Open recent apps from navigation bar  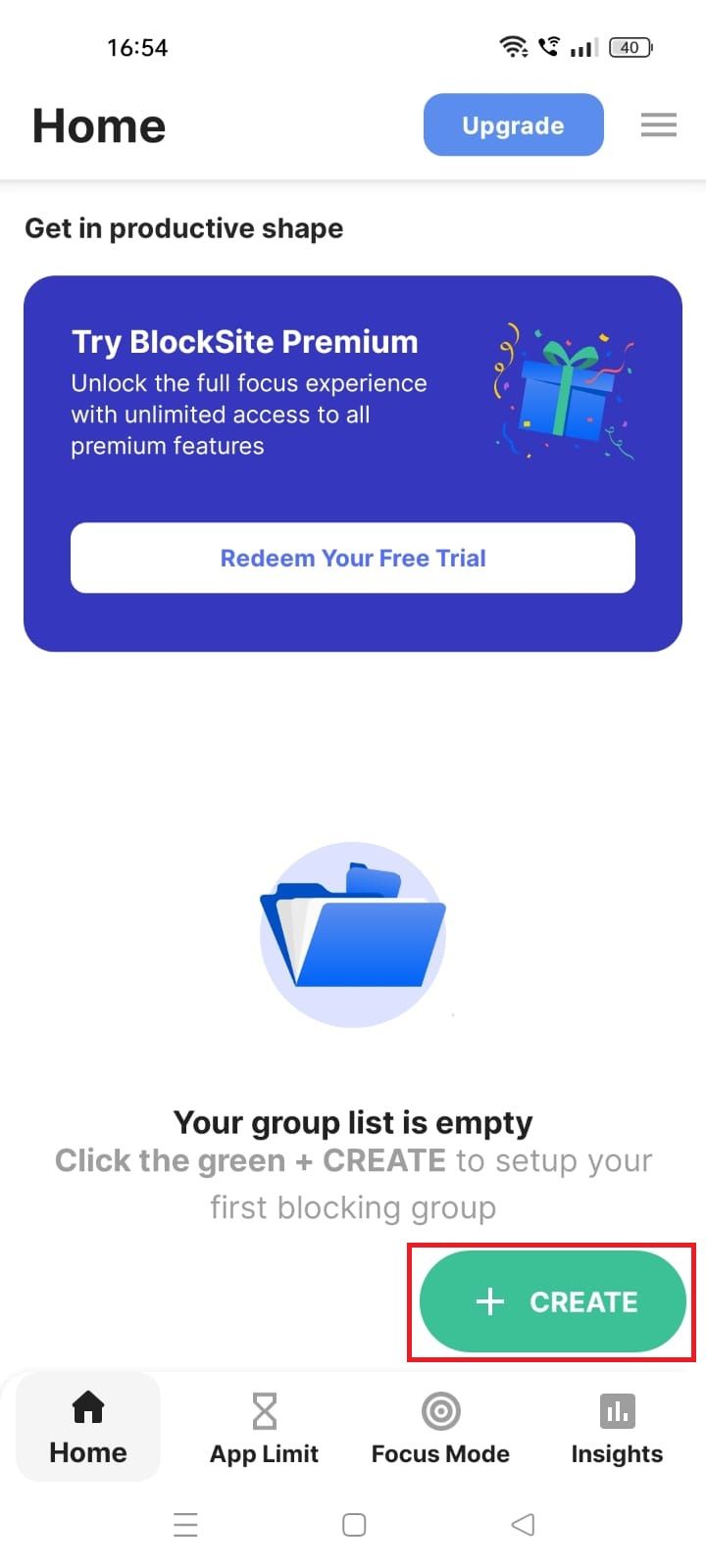185,1524
